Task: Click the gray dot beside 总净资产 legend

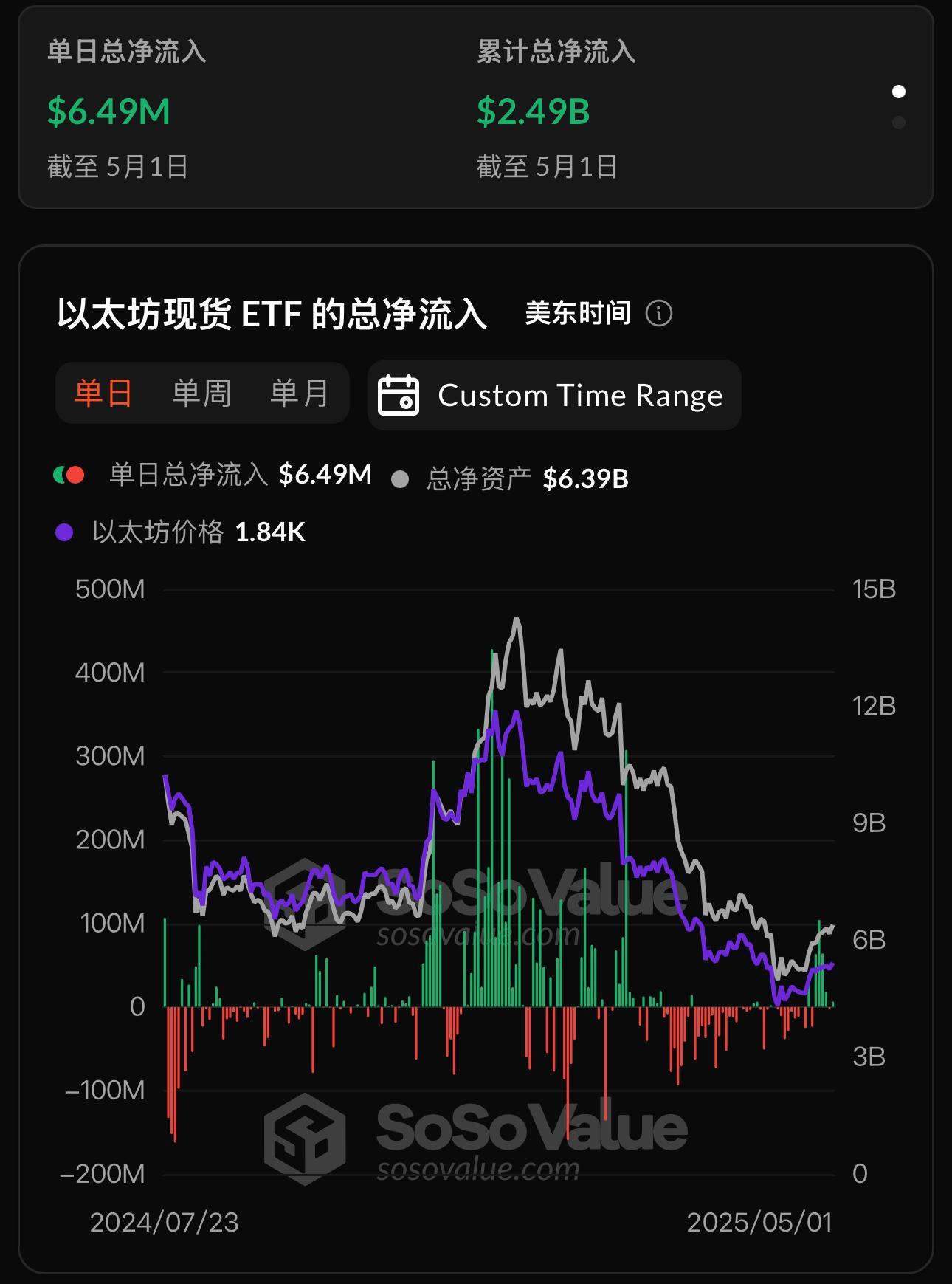Action: click(399, 478)
